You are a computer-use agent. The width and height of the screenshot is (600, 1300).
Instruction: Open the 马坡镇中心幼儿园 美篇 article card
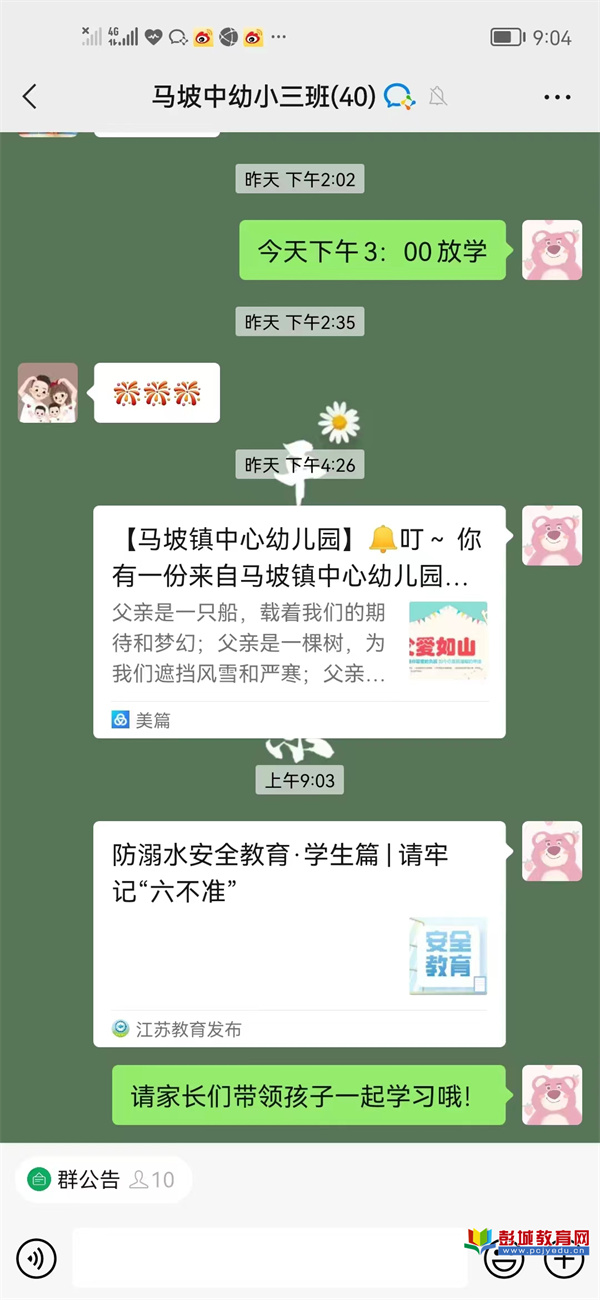click(x=299, y=620)
